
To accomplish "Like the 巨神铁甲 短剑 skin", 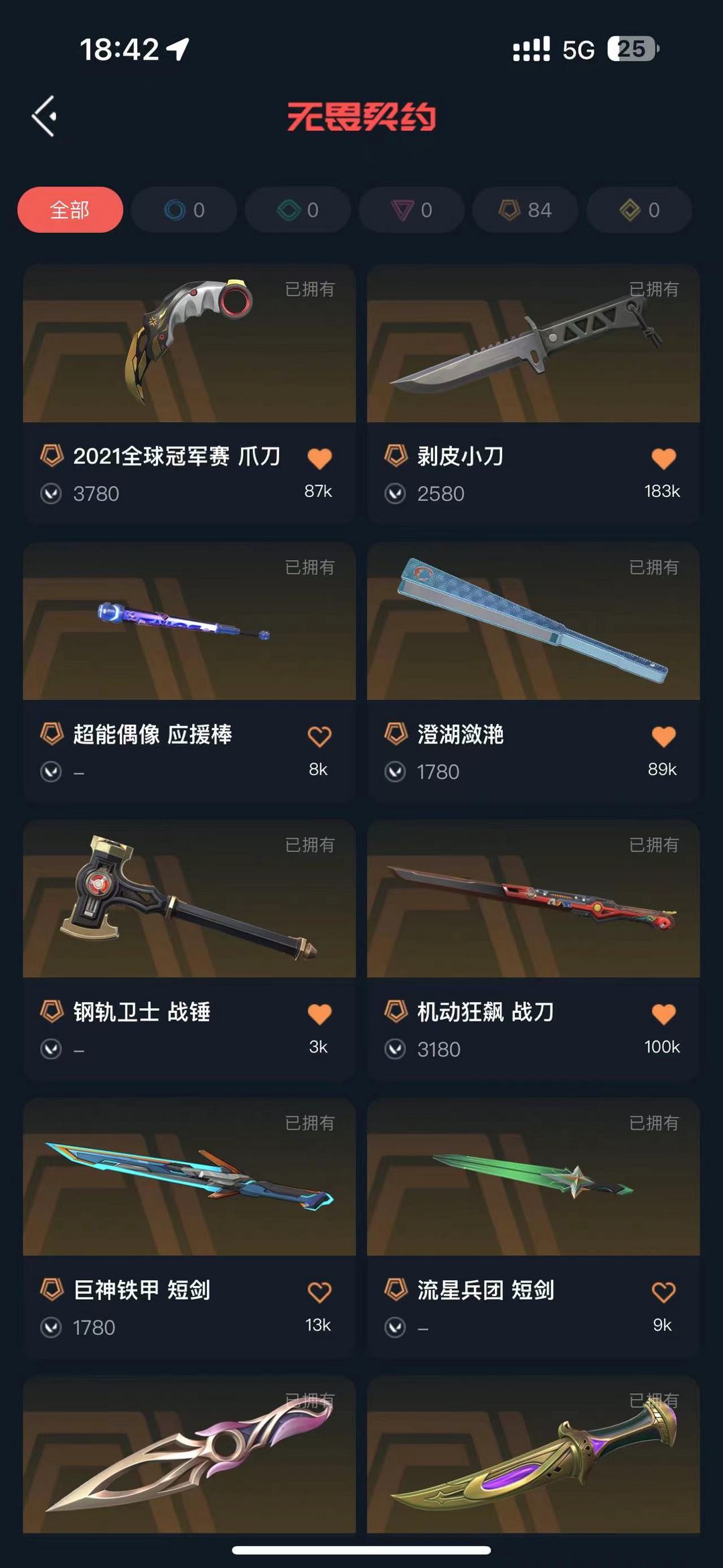I will pos(319,1292).
